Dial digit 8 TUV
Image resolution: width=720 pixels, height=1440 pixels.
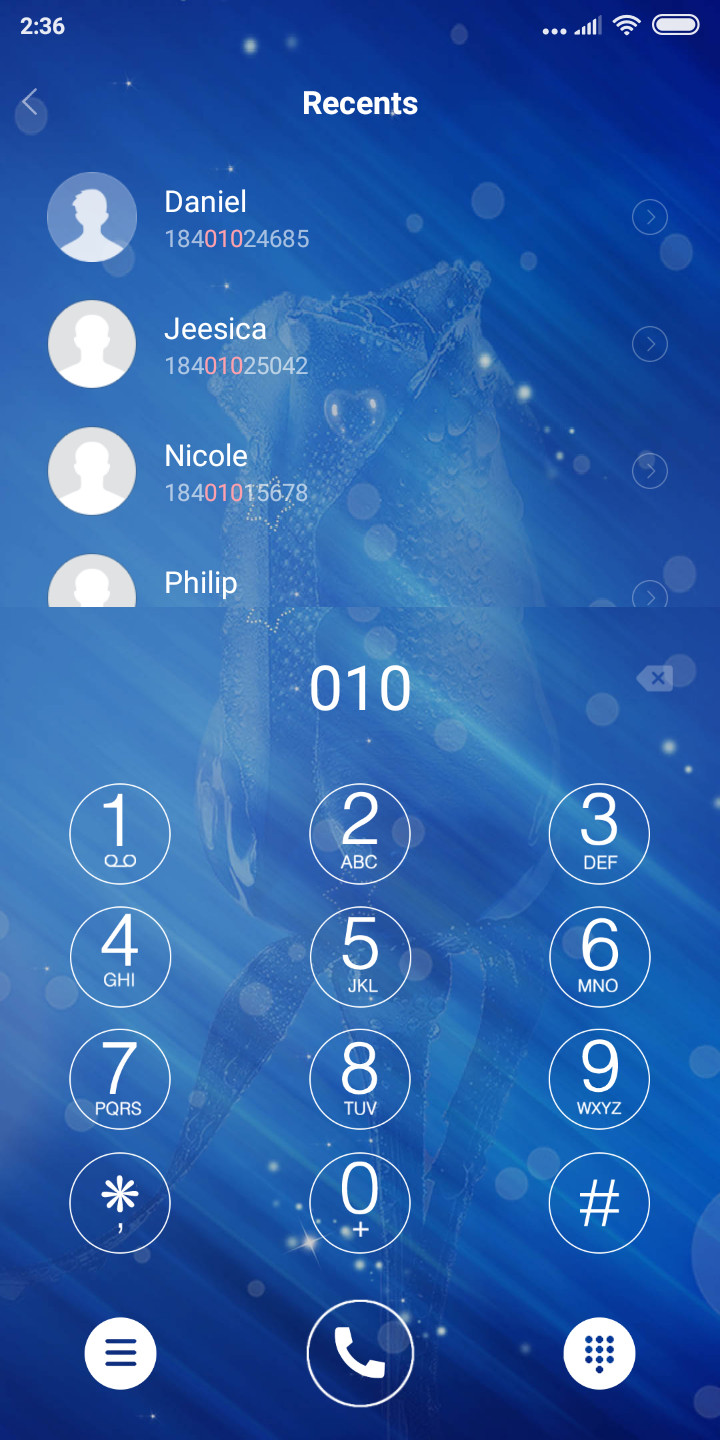pyautogui.click(x=360, y=1080)
